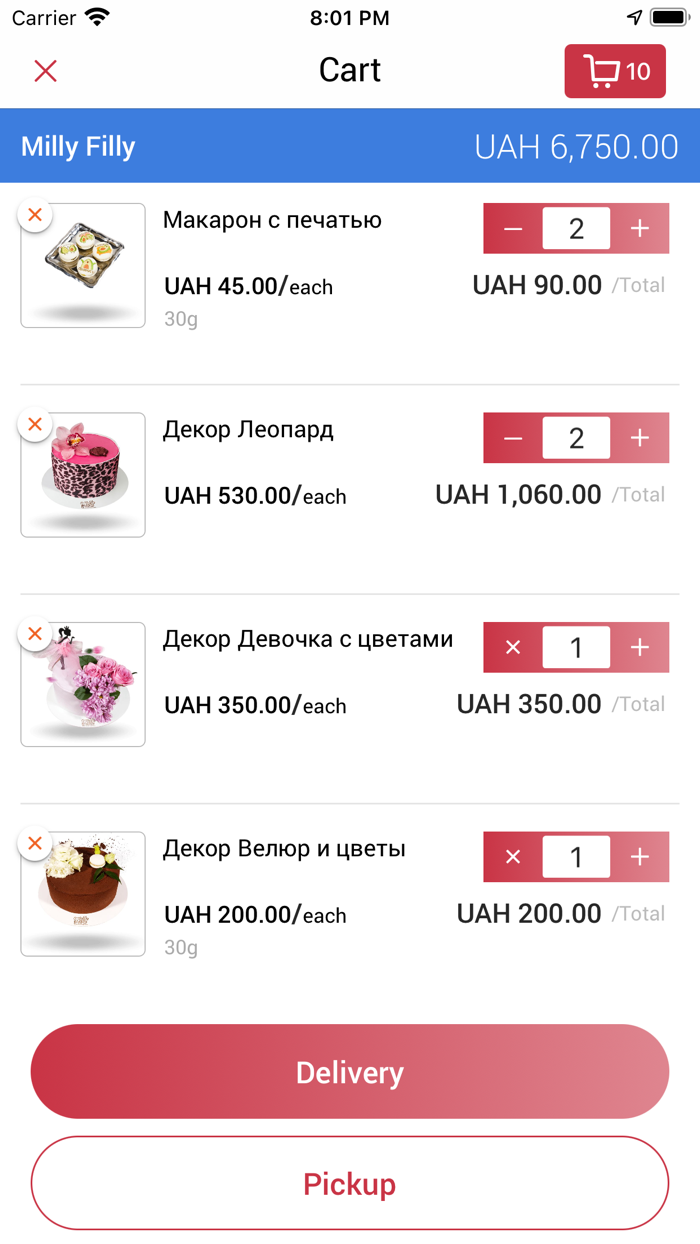The height and width of the screenshot is (1244, 700).
Task: Choose Delivery for this order
Action: click(350, 1072)
